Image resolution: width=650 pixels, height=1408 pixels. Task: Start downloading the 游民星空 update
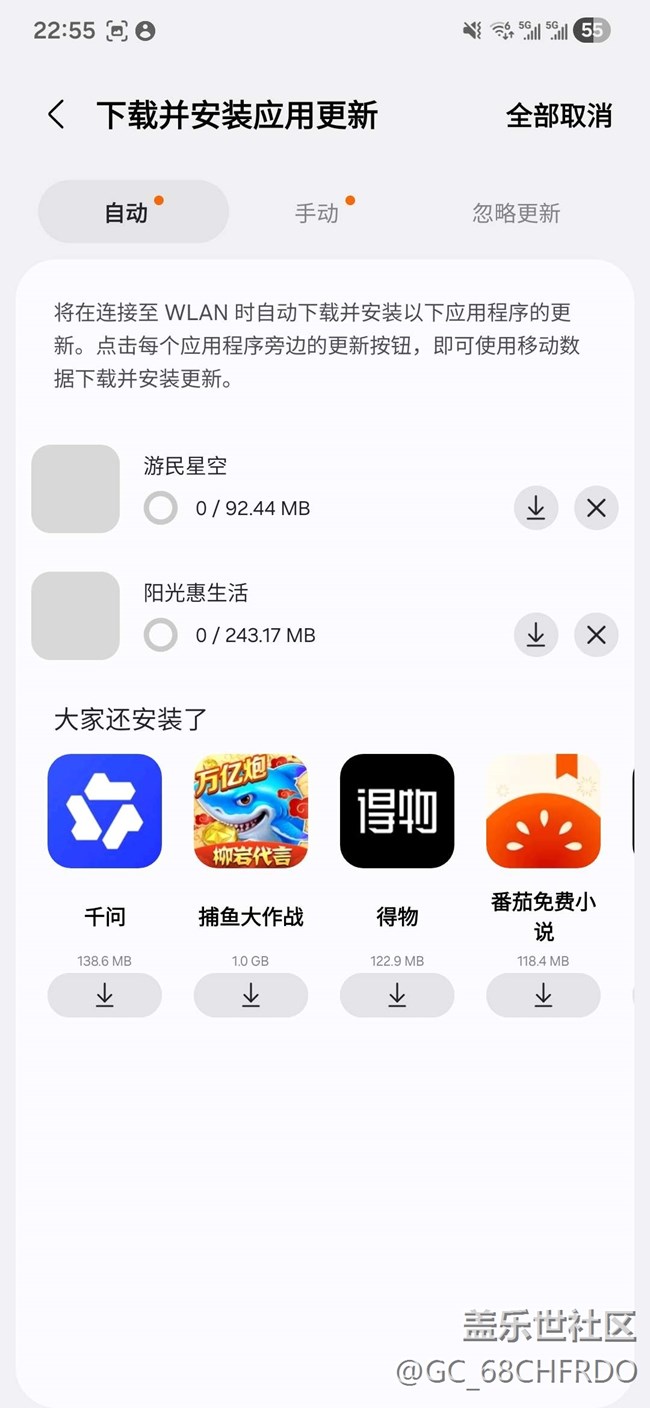[x=536, y=508]
